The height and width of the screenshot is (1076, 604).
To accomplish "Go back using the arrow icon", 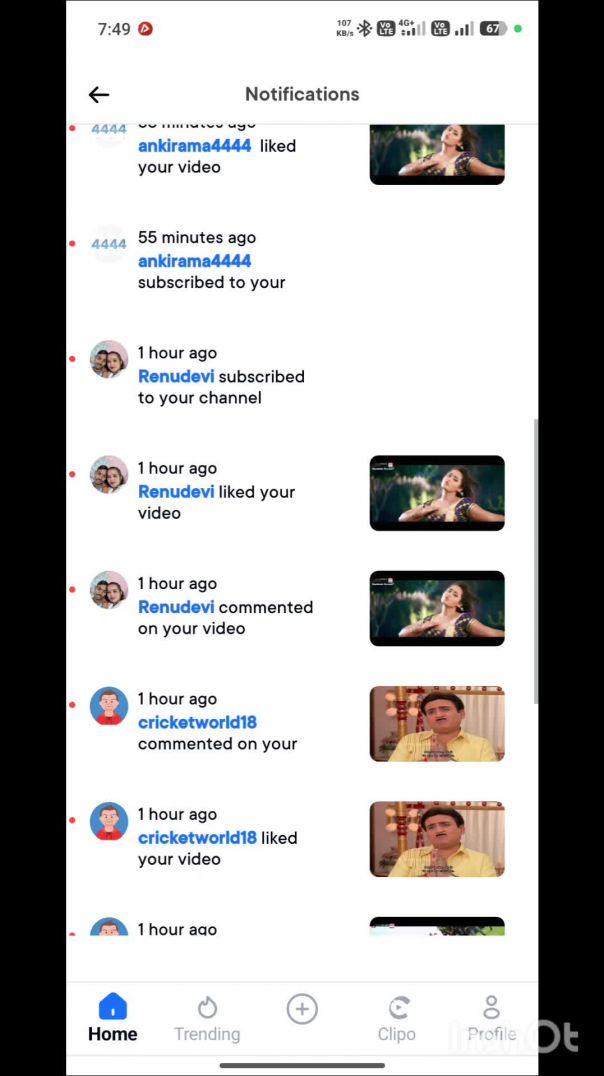I will pos(98,94).
